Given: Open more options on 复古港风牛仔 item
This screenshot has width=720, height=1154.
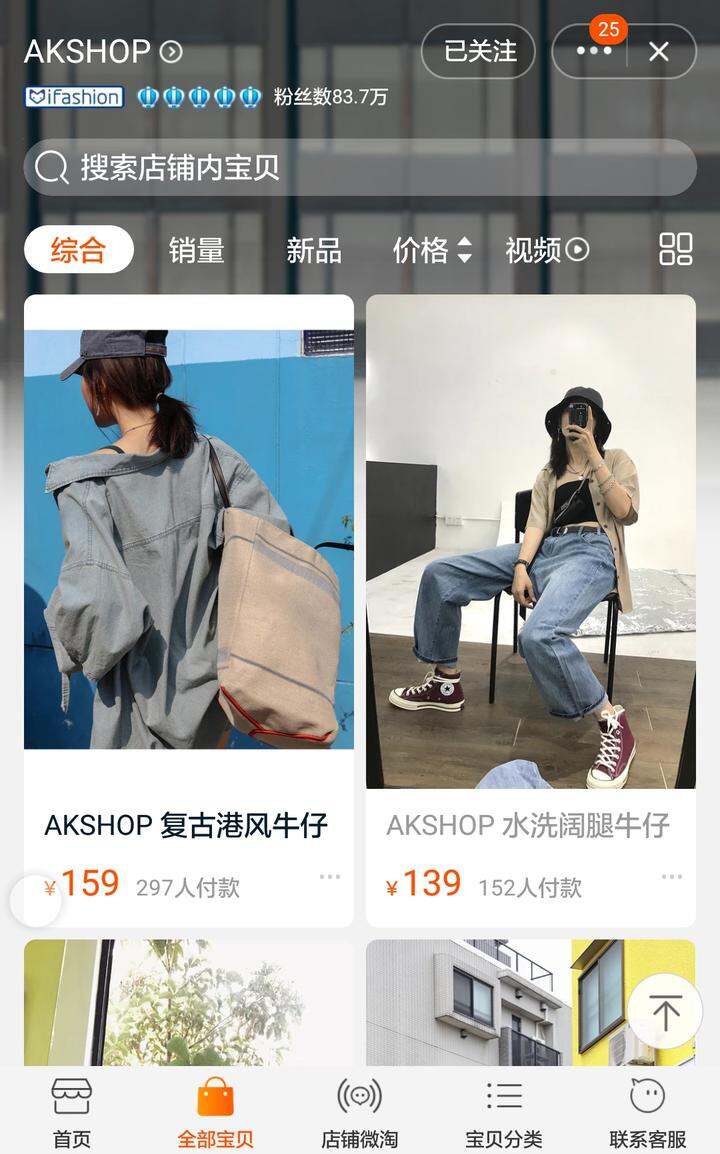Looking at the screenshot, I should pyautogui.click(x=330, y=877).
